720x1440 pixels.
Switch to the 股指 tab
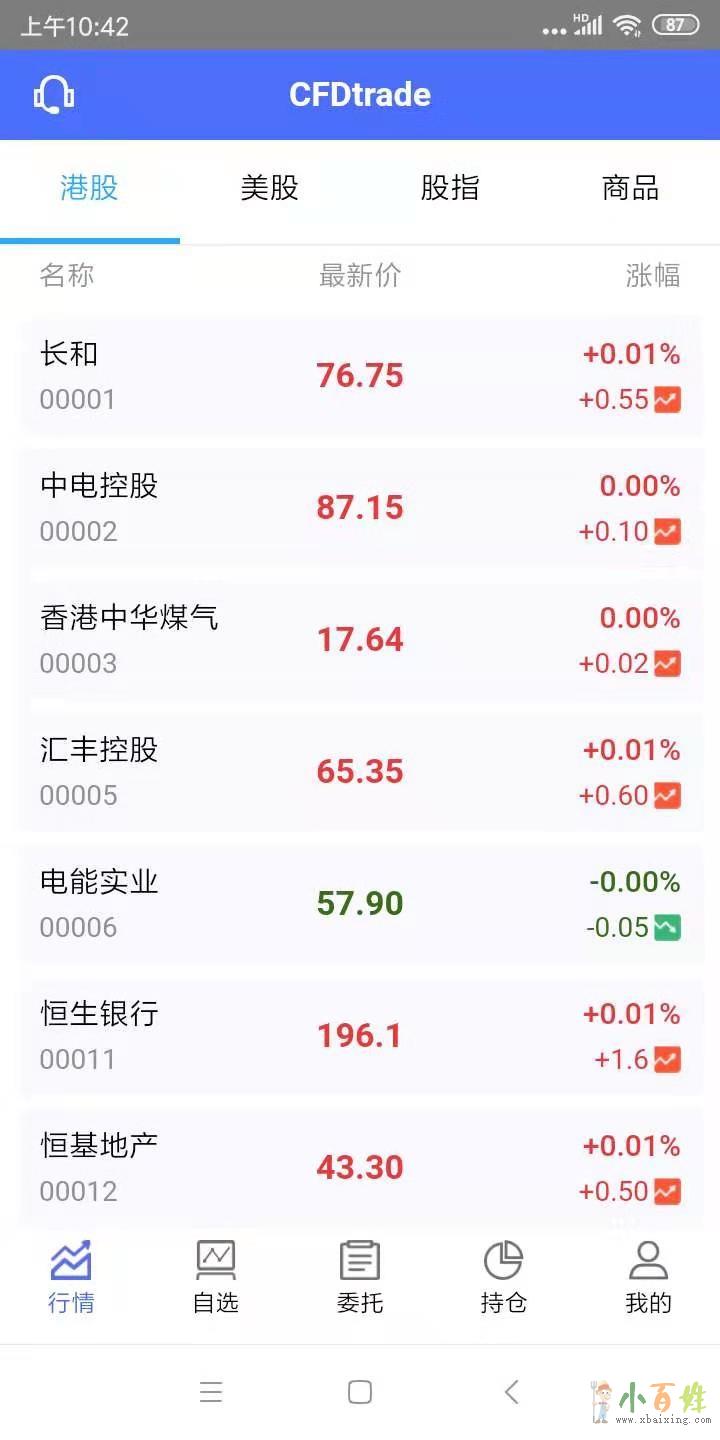click(x=450, y=188)
